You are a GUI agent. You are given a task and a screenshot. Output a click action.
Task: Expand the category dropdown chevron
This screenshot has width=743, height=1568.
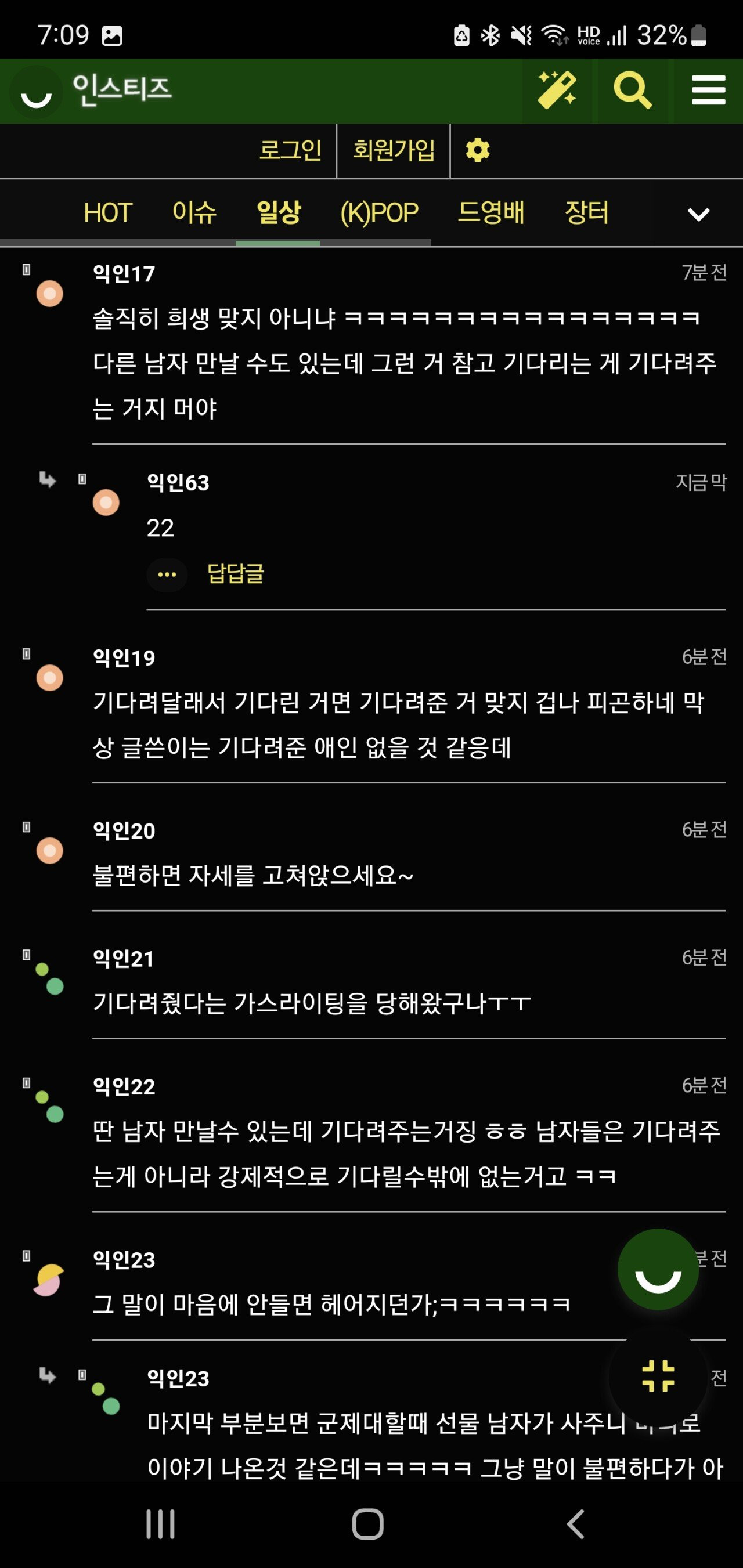[698, 214]
